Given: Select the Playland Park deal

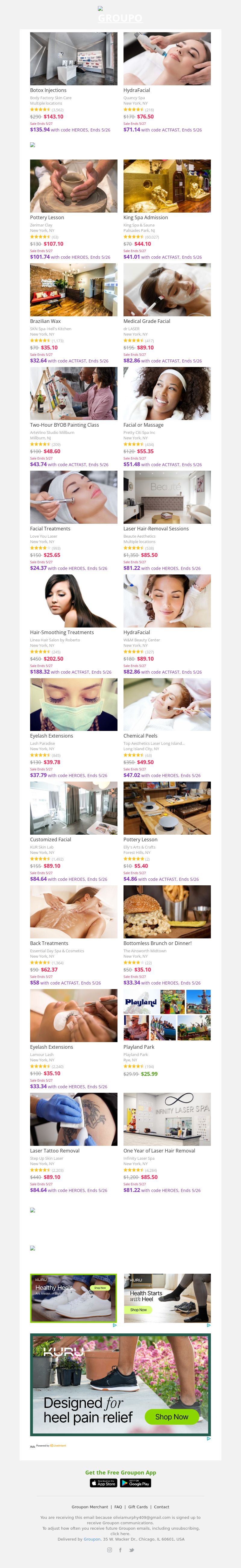Looking at the screenshot, I should coord(167,1015).
